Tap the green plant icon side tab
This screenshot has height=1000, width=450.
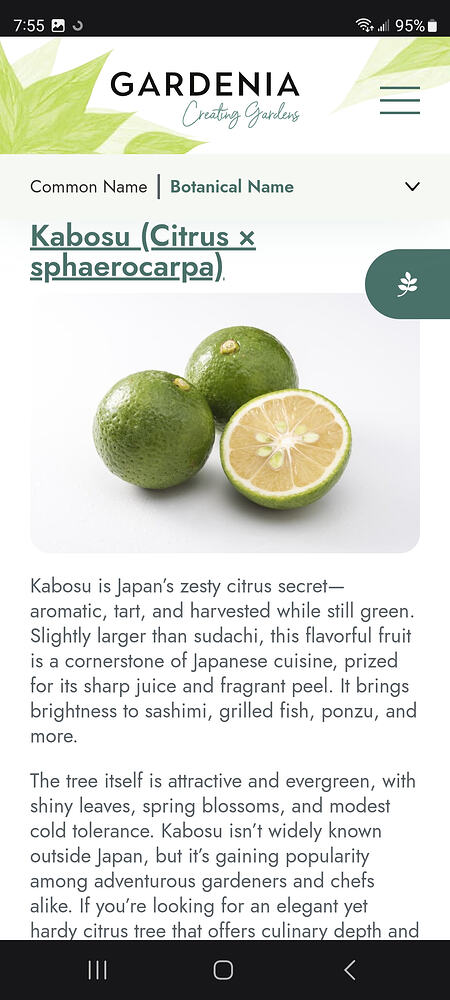click(x=408, y=284)
